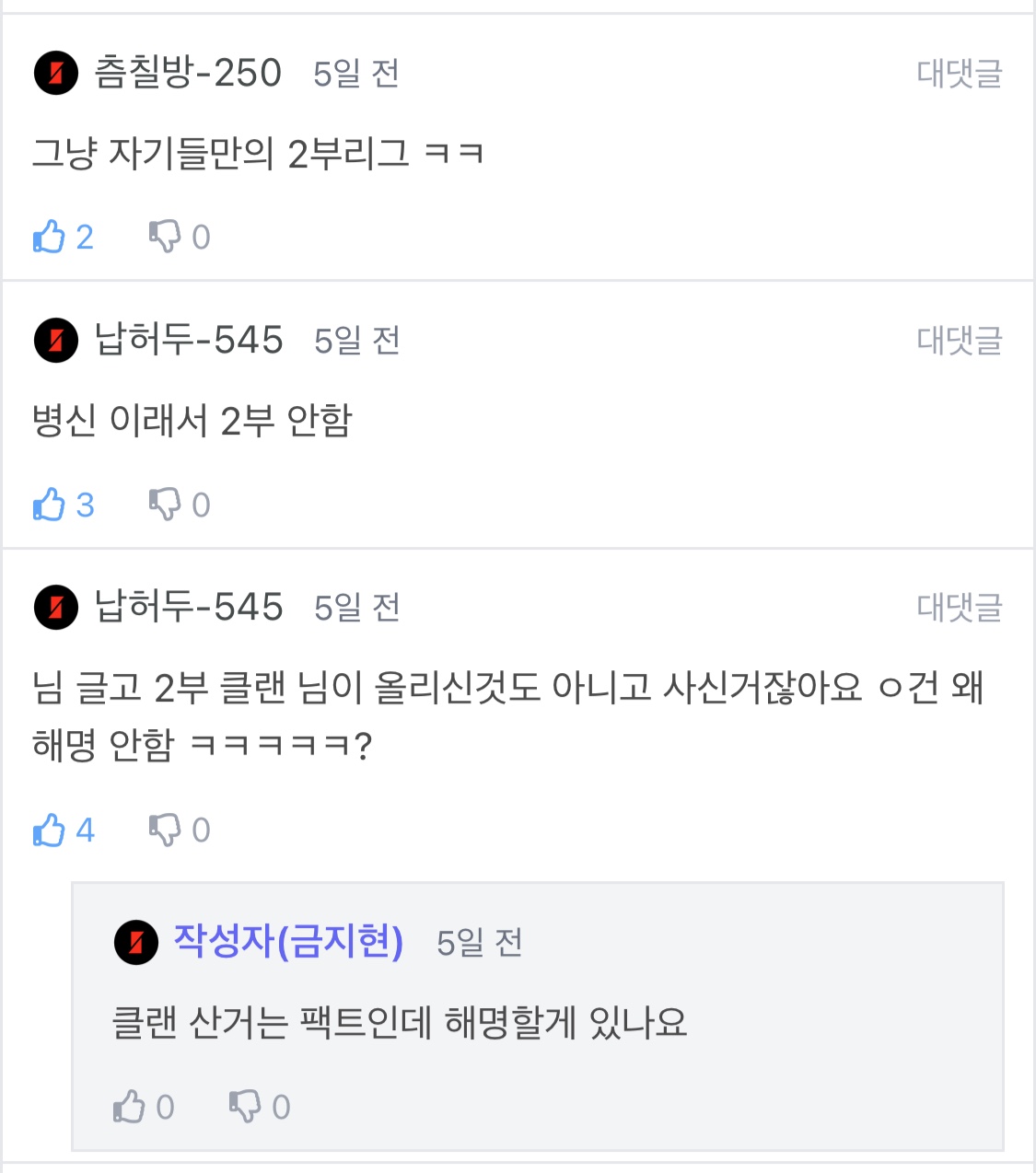The height and width of the screenshot is (1173, 1036).
Task: Like the comment starting '님 글고 2부 클랜'
Action: (x=50, y=830)
